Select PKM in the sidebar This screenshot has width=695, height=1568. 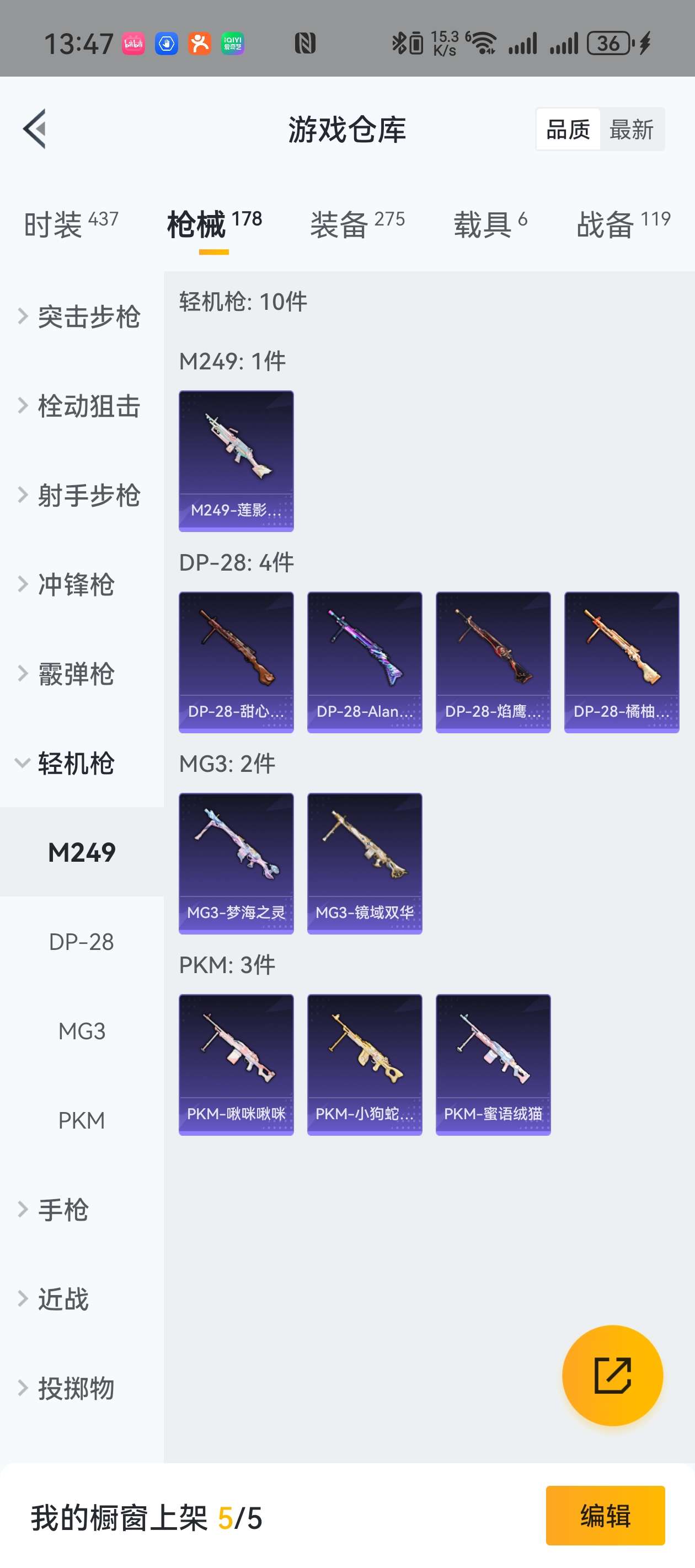click(82, 1120)
